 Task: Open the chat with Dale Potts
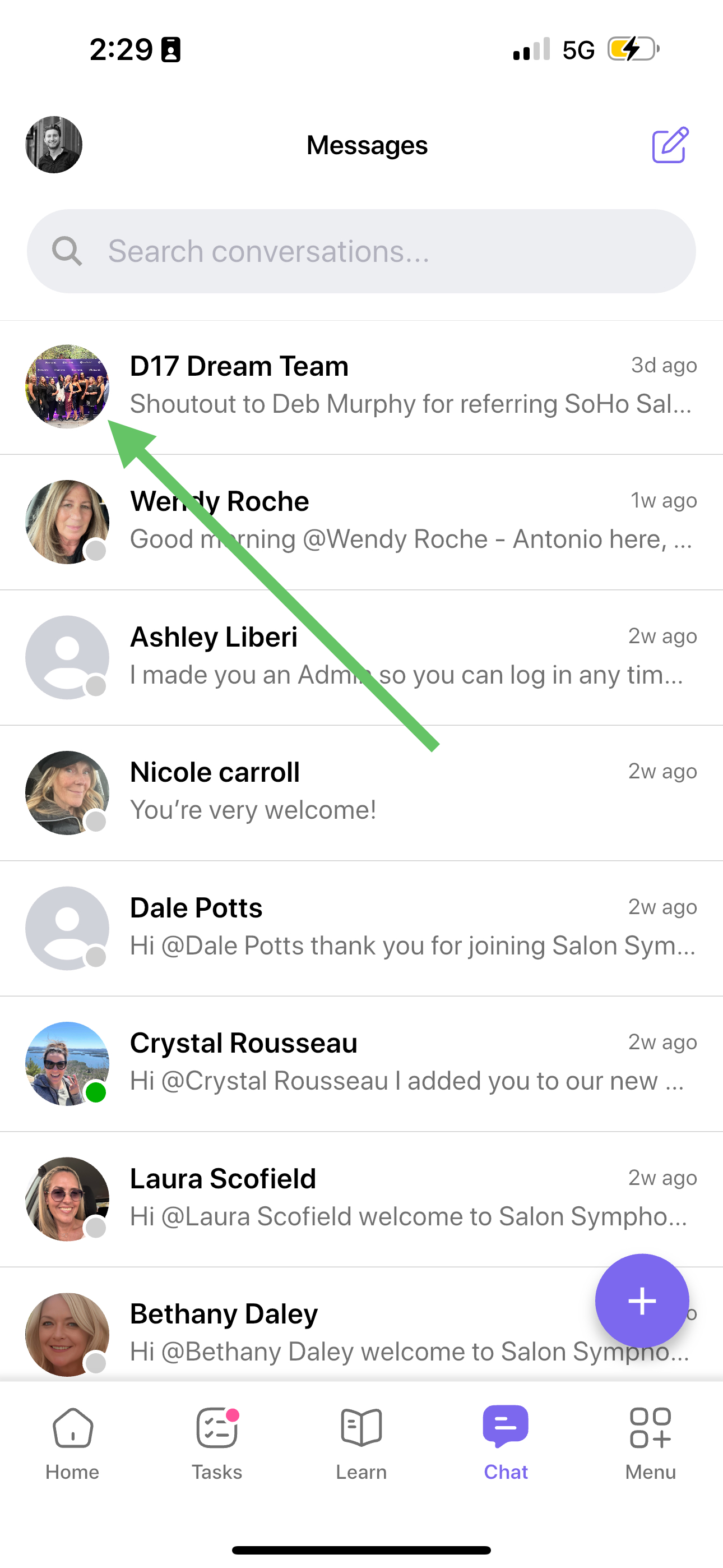click(361, 928)
